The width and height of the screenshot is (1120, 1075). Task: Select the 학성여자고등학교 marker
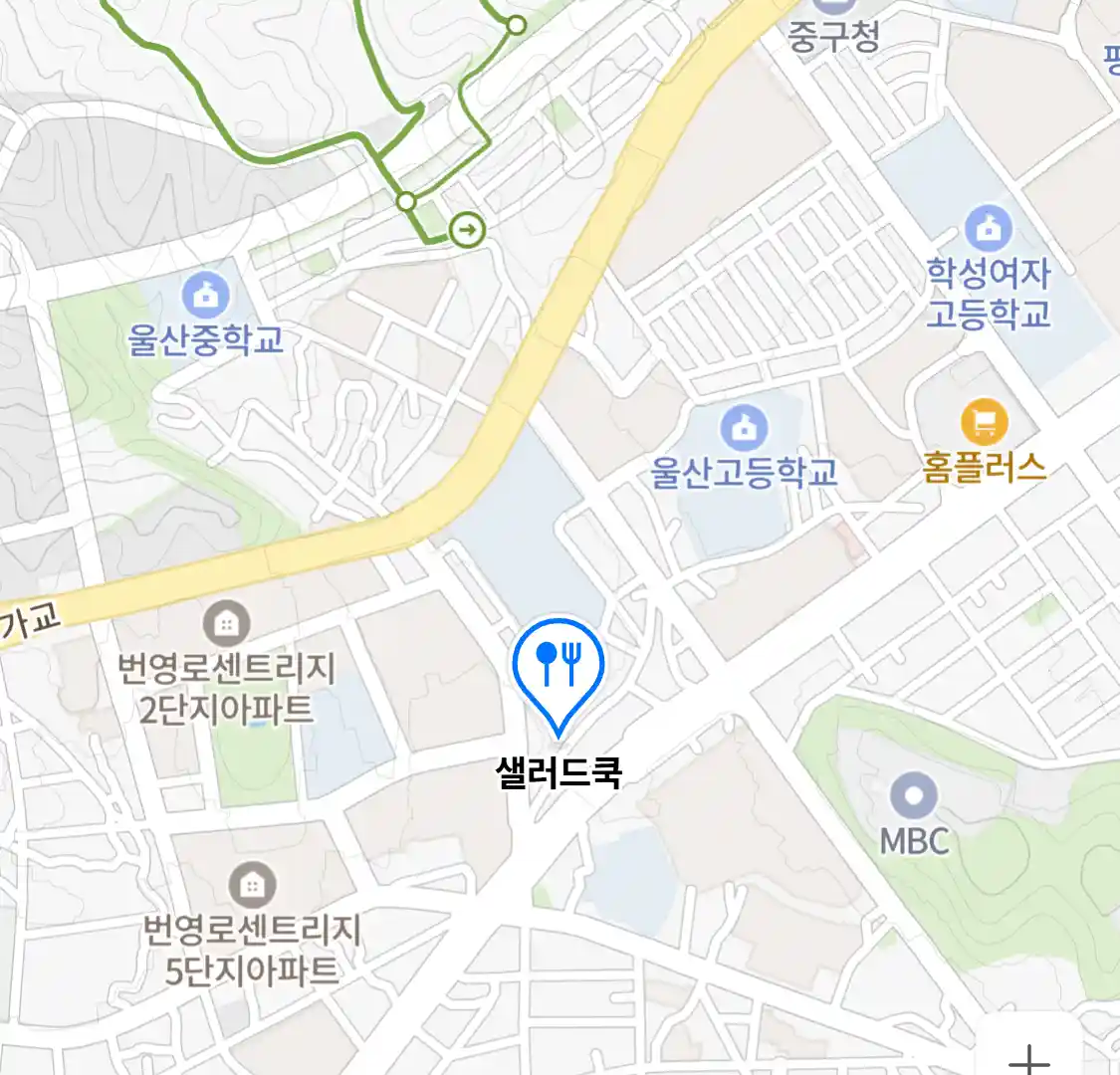988,229
